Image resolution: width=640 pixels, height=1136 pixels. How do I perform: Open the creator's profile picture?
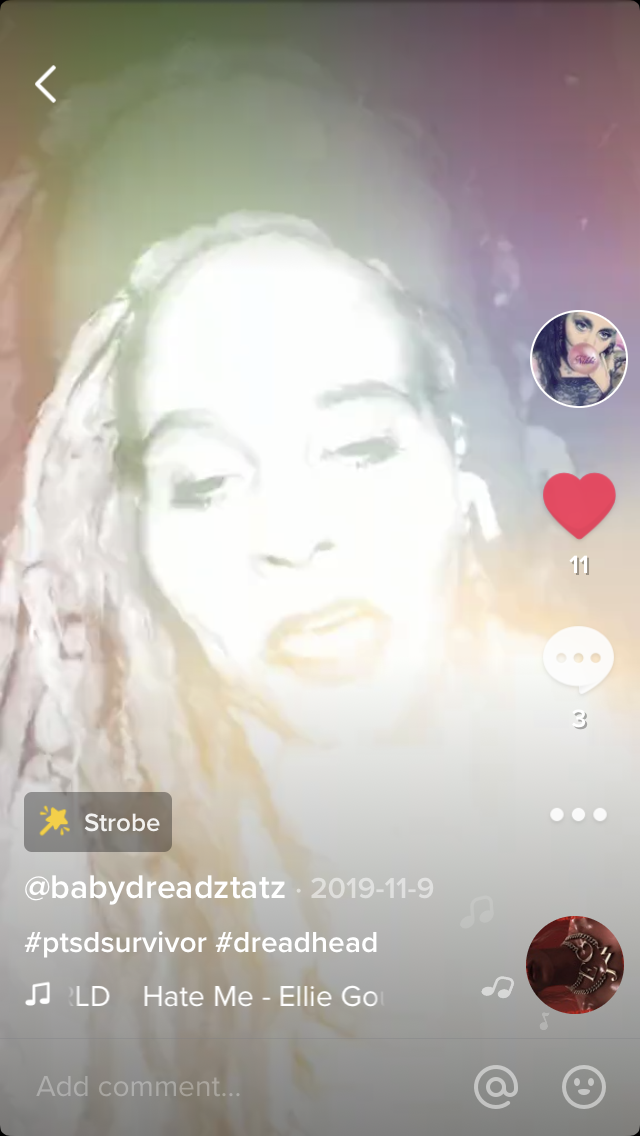578,359
